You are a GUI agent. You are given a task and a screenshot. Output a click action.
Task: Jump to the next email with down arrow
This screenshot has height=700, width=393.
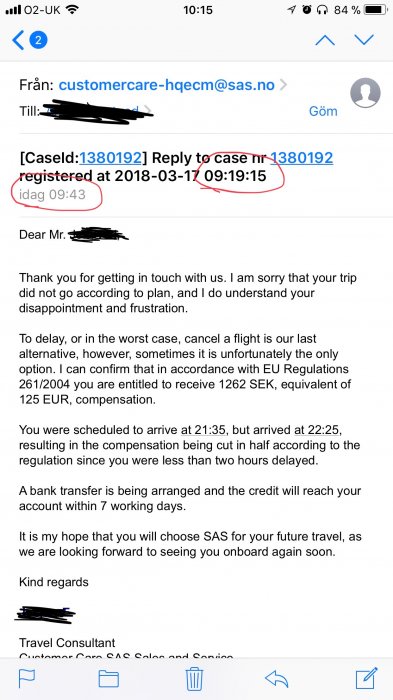pyautogui.click(x=364, y=40)
